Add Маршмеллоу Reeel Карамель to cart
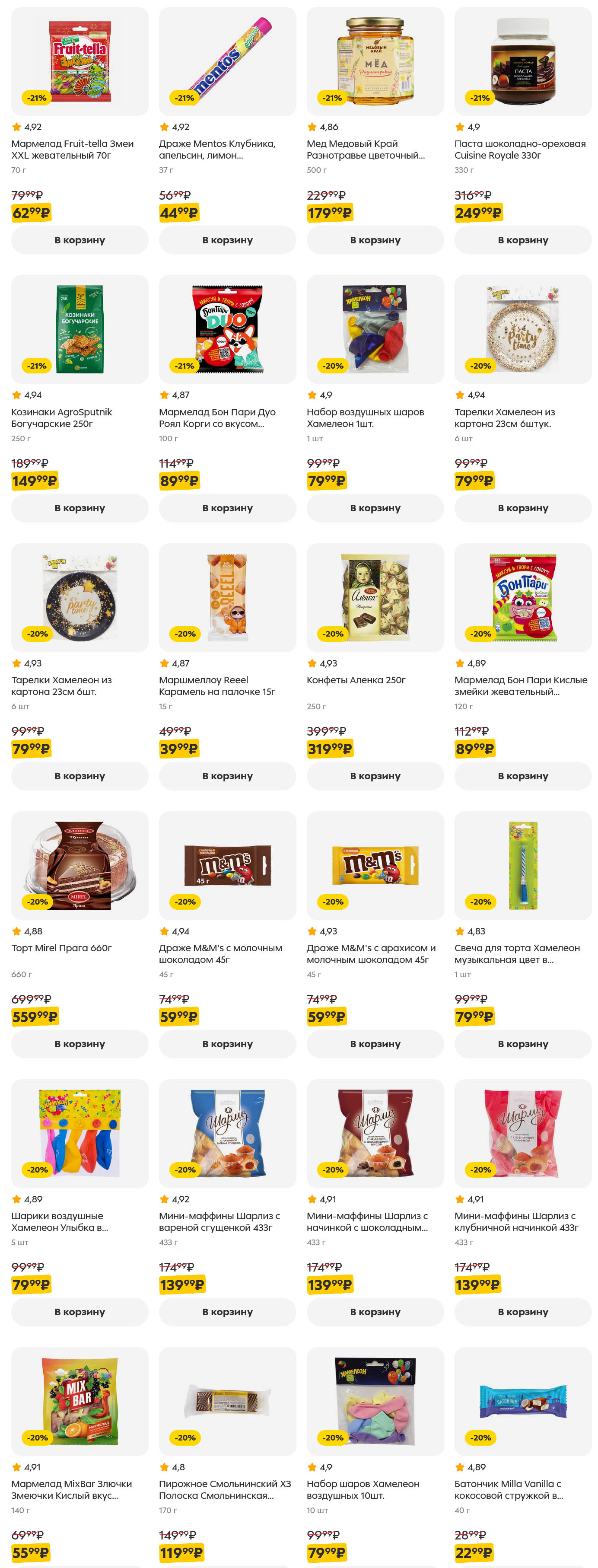This screenshot has height=1568, width=598. pos(228,775)
